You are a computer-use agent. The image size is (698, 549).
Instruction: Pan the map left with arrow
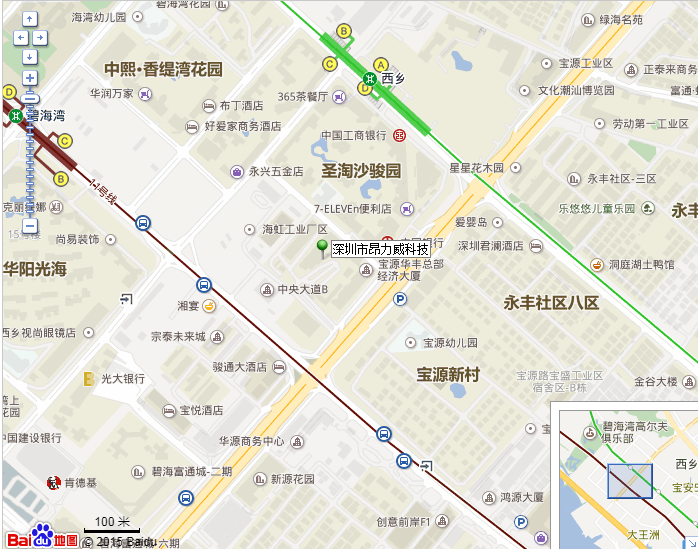coord(19,37)
